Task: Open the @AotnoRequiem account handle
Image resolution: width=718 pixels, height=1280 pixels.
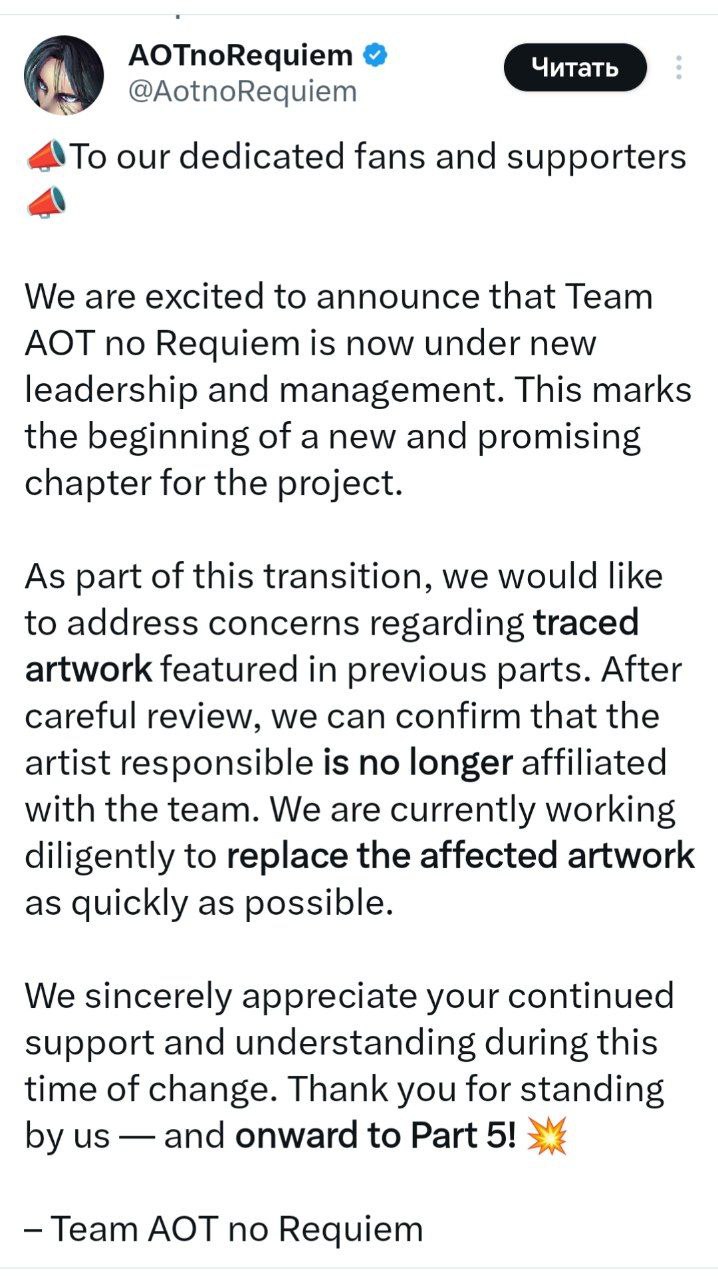Action: pyautogui.click(x=242, y=92)
